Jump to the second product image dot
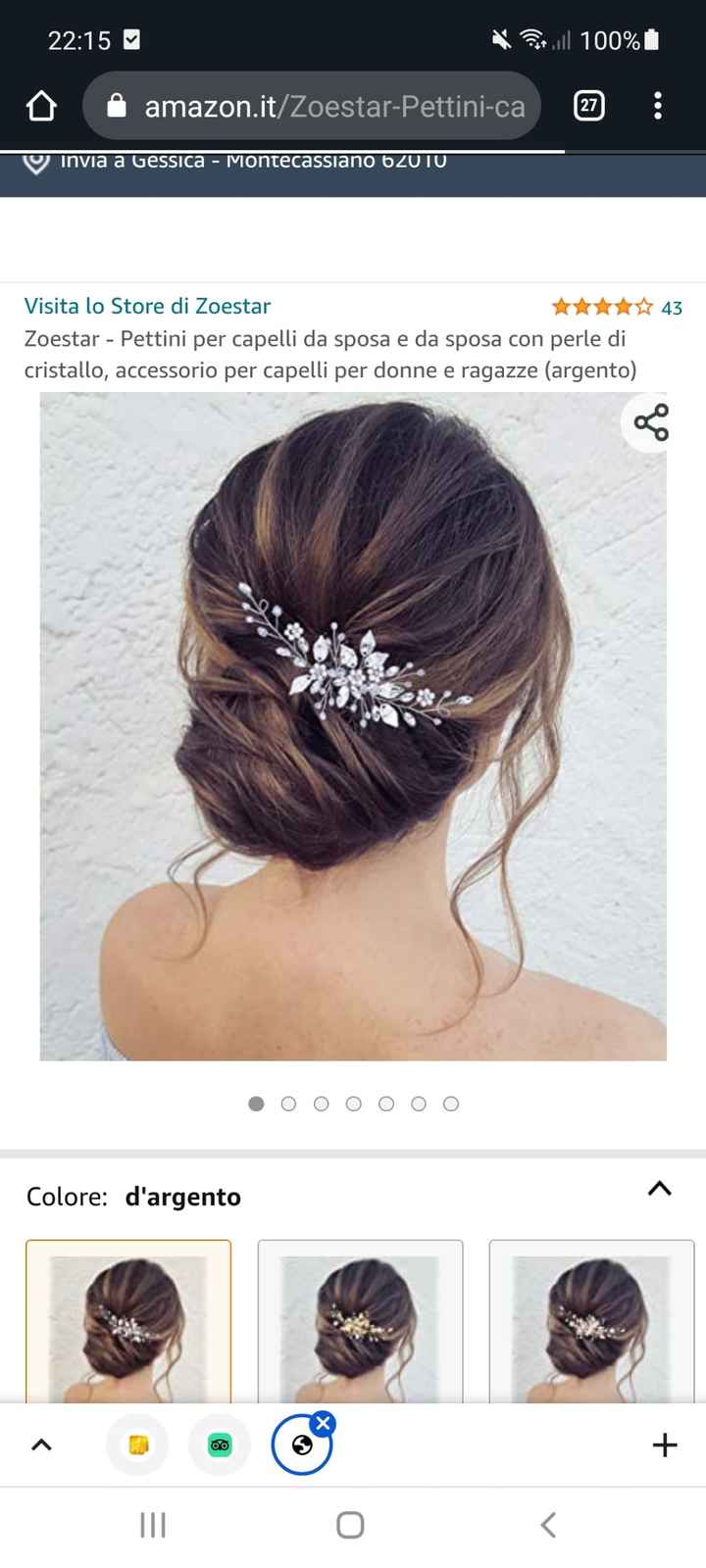The width and height of the screenshot is (706, 1568). [x=288, y=1103]
